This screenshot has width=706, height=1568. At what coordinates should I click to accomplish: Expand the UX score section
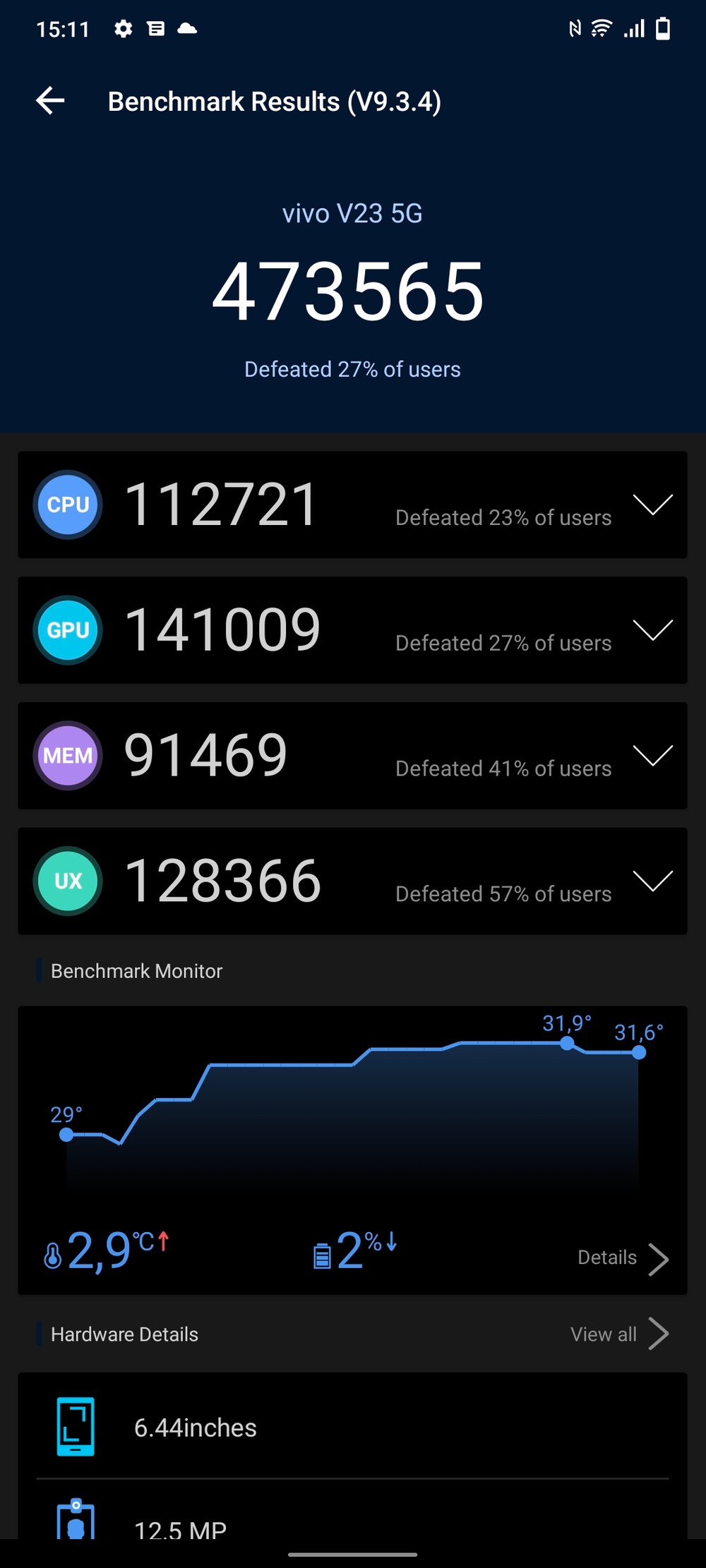[652, 881]
